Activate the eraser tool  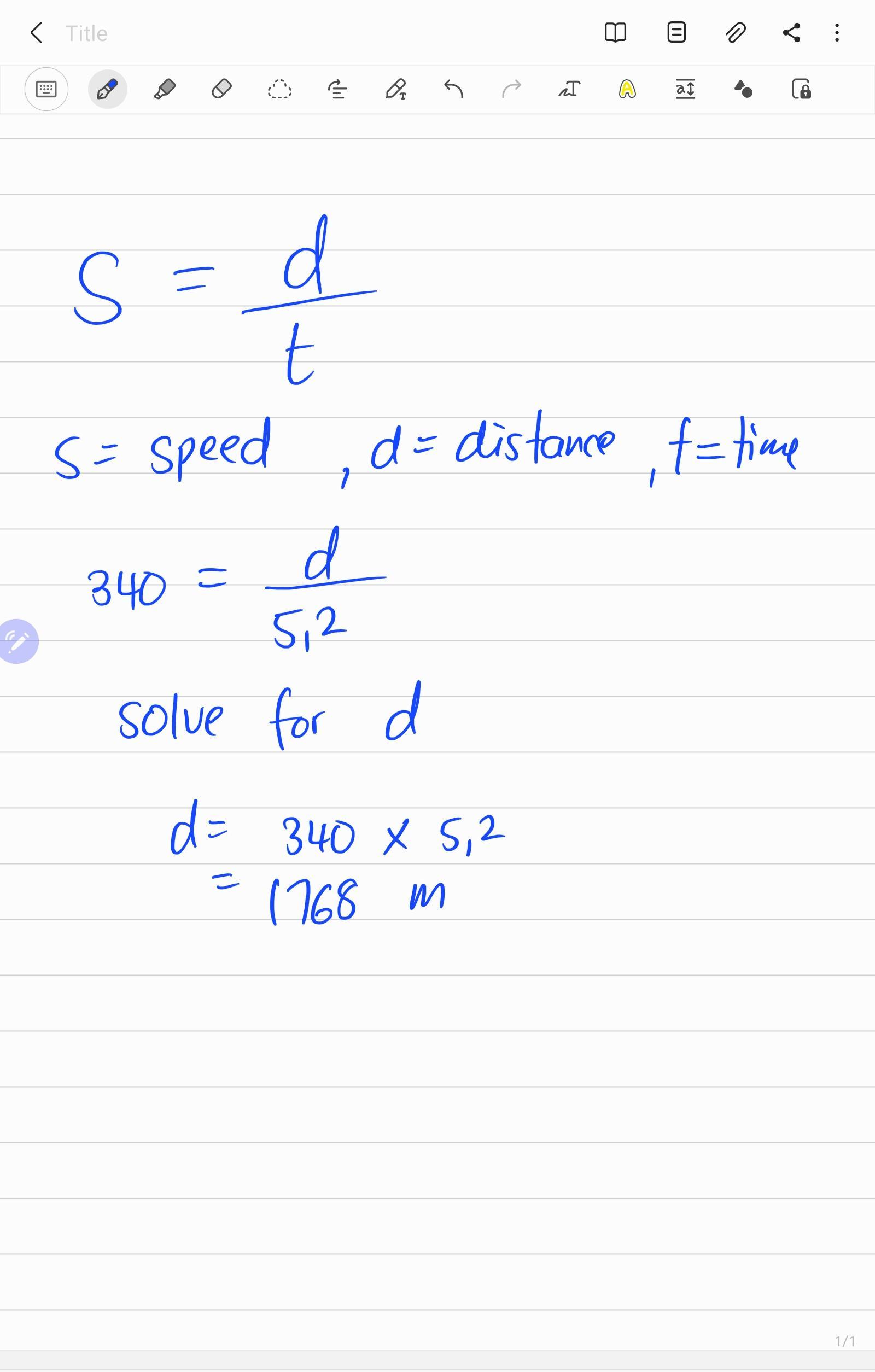pyautogui.click(x=221, y=89)
